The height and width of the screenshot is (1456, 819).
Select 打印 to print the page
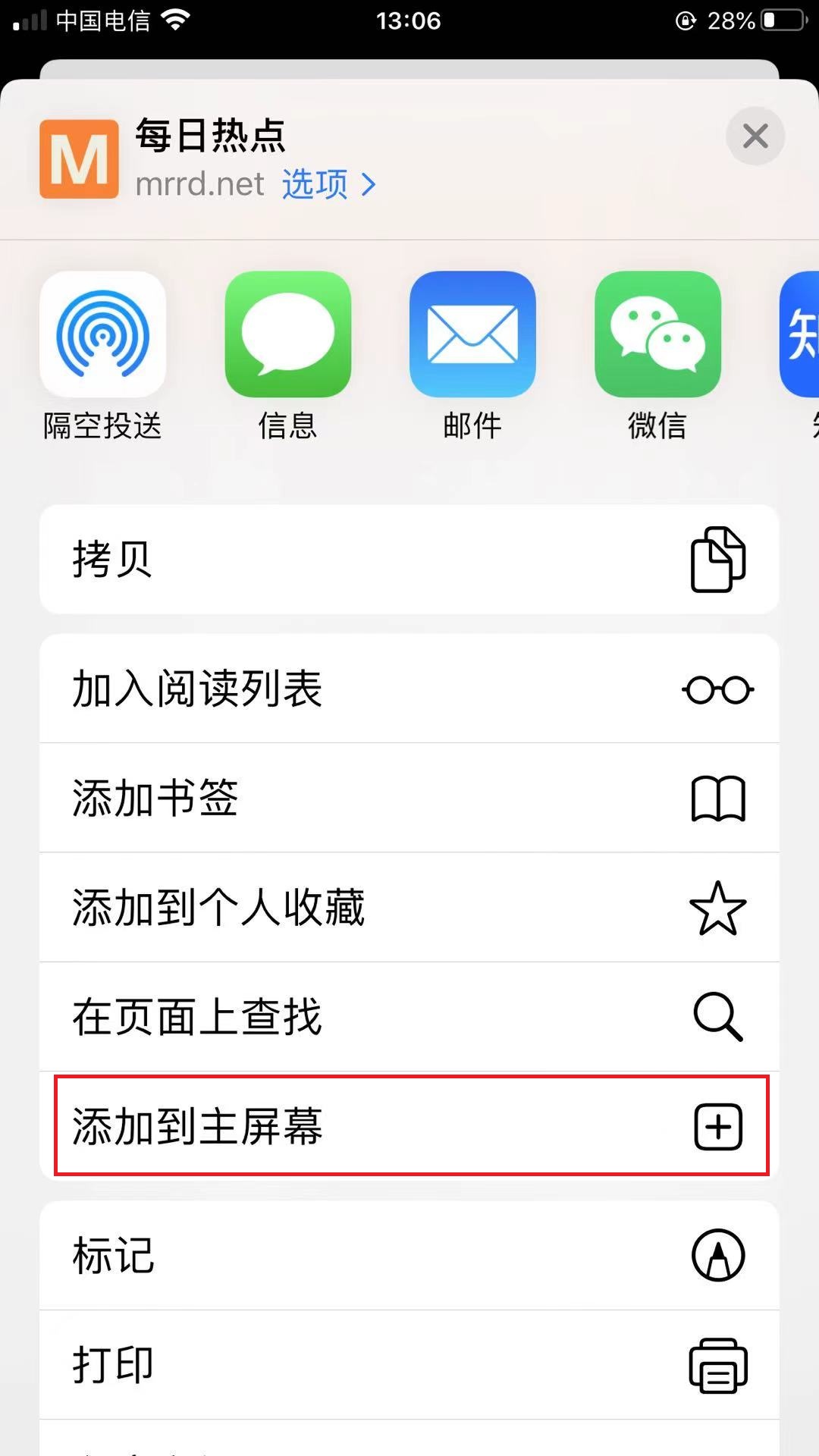tap(409, 1364)
